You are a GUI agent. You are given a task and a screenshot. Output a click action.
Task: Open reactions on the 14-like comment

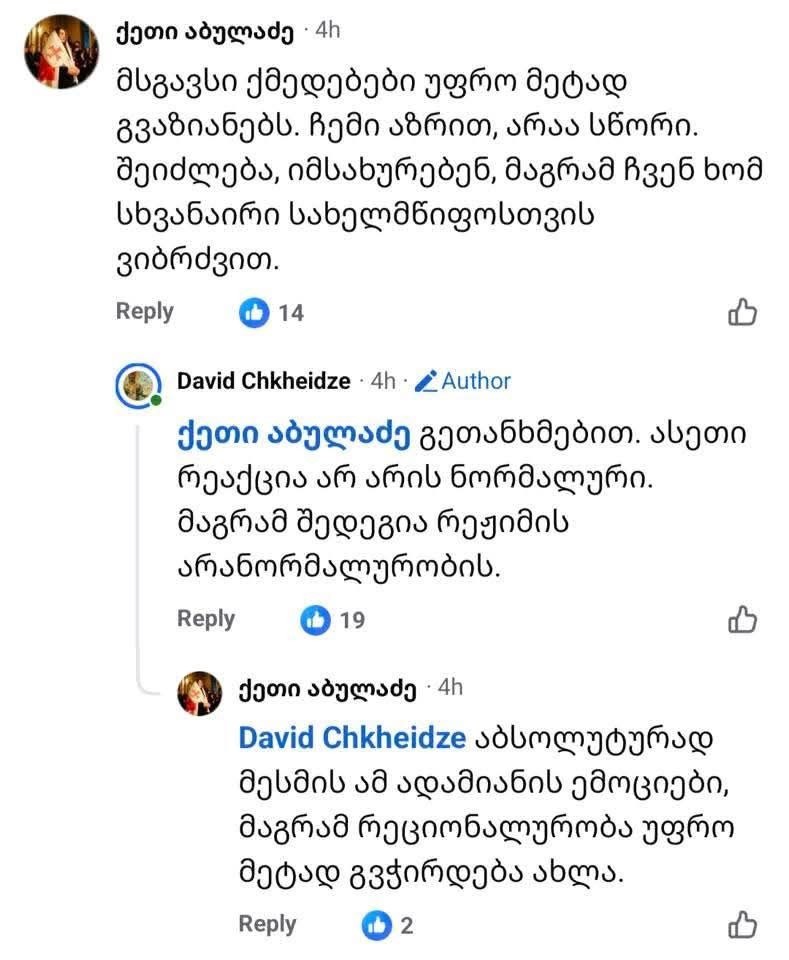point(271,313)
